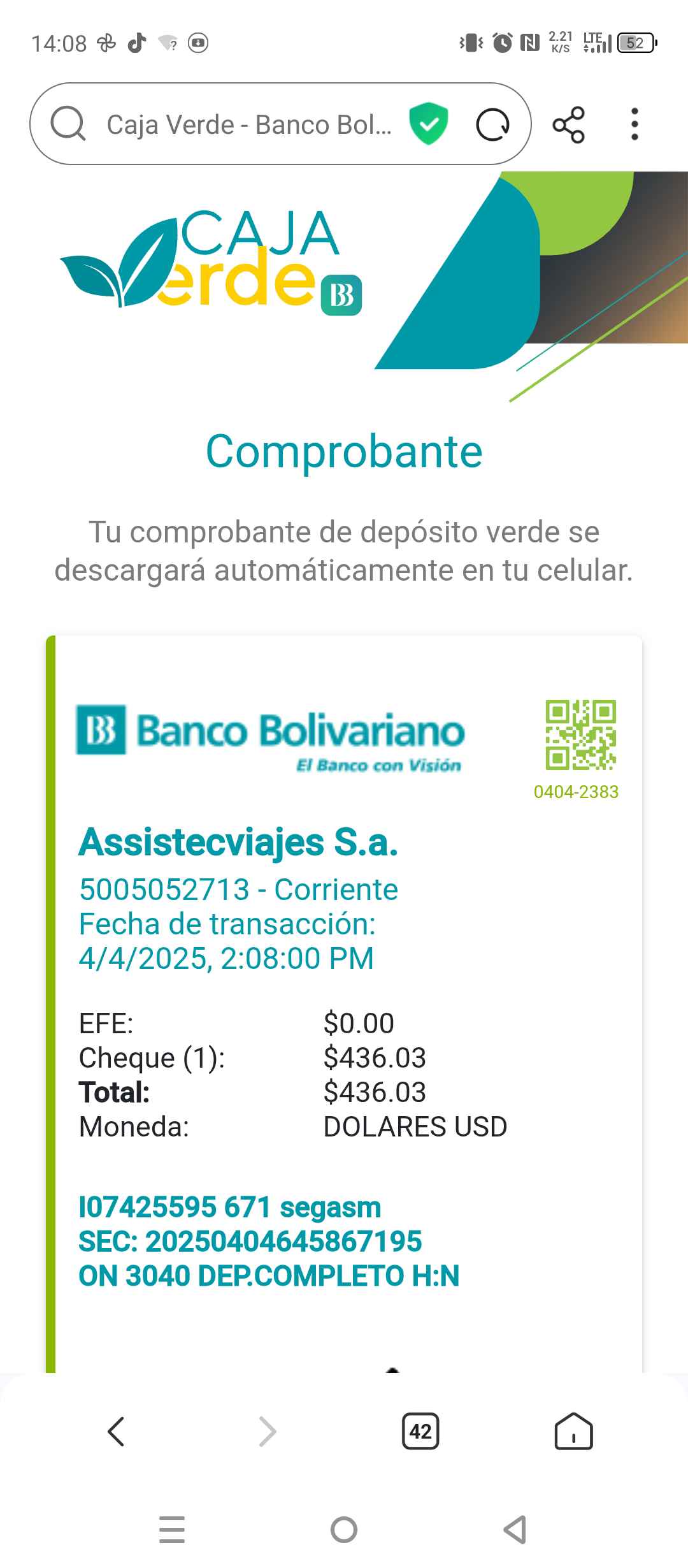Image resolution: width=688 pixels, height=1568 pixels.
Task: Go to the browser home page
Action: [x=573, y=1432]
